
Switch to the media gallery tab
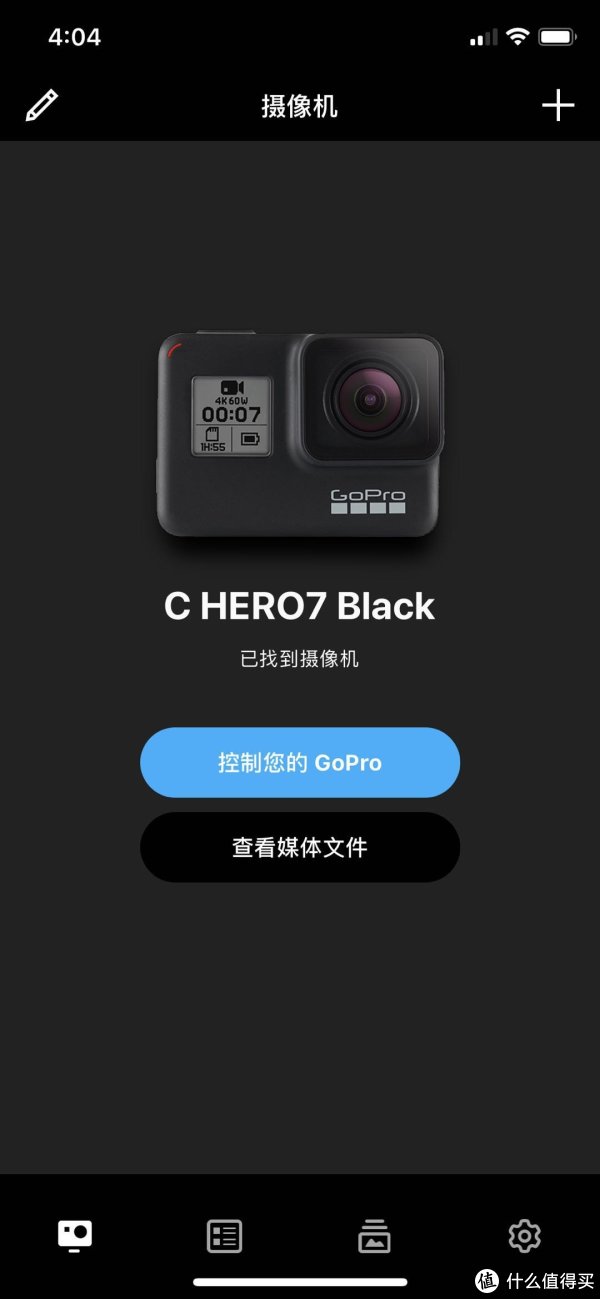pos(374,1236)
